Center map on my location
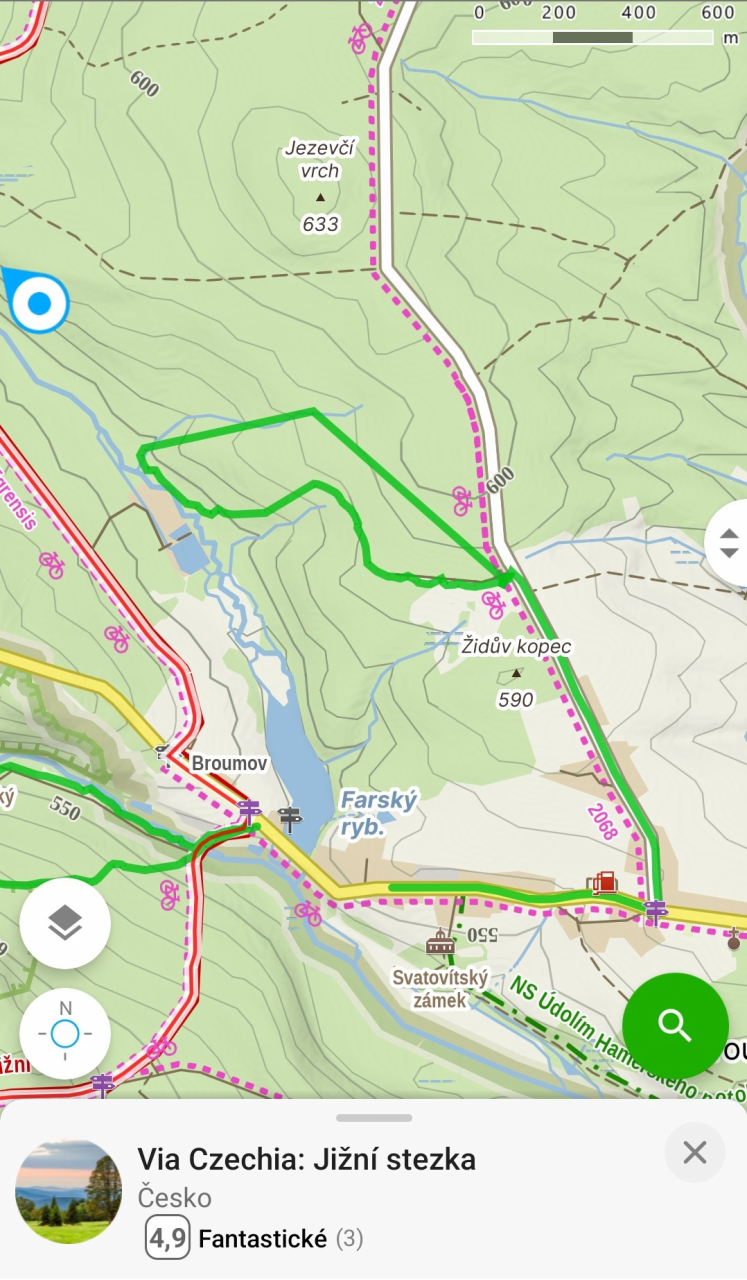747x1280 pixels. coord(65,1033)
